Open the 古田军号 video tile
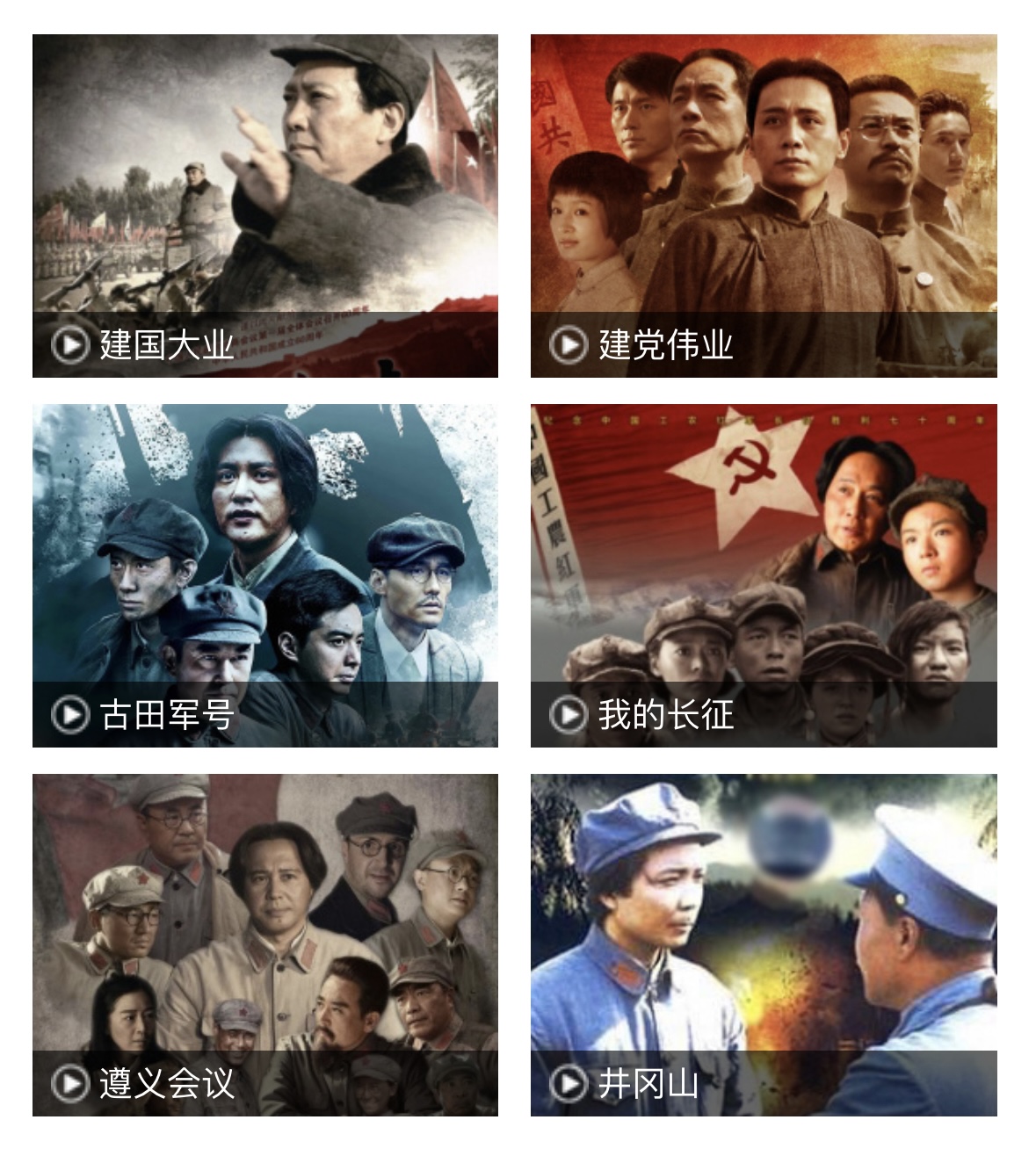Screen dimensions: 1036x1156 pyautogui.click(x=264, y=575)
